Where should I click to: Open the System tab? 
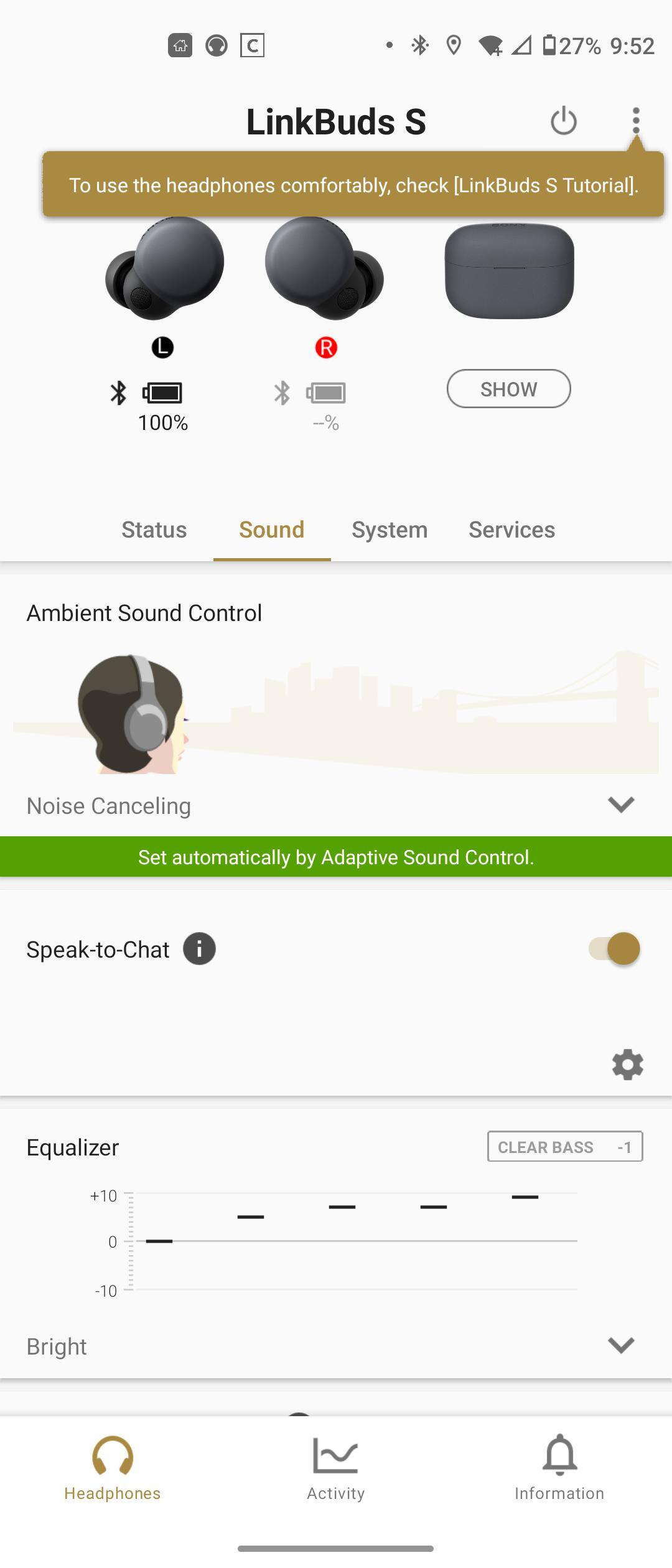[x=390, y=530]
